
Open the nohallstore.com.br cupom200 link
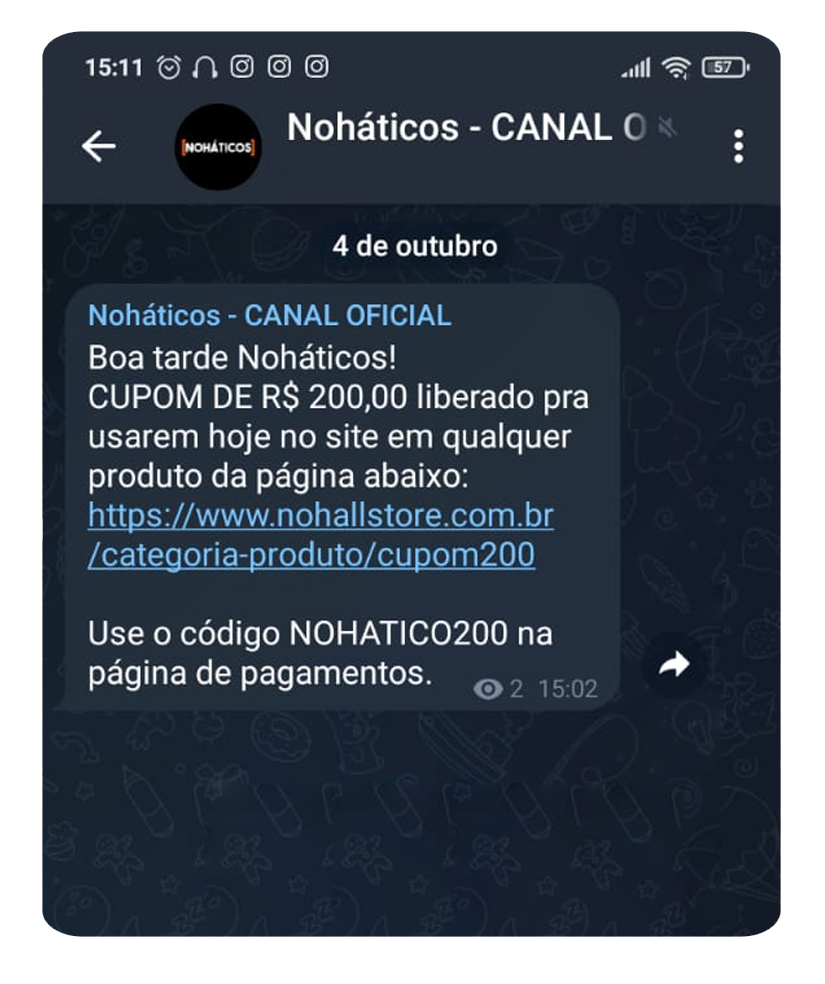(320, 536)
